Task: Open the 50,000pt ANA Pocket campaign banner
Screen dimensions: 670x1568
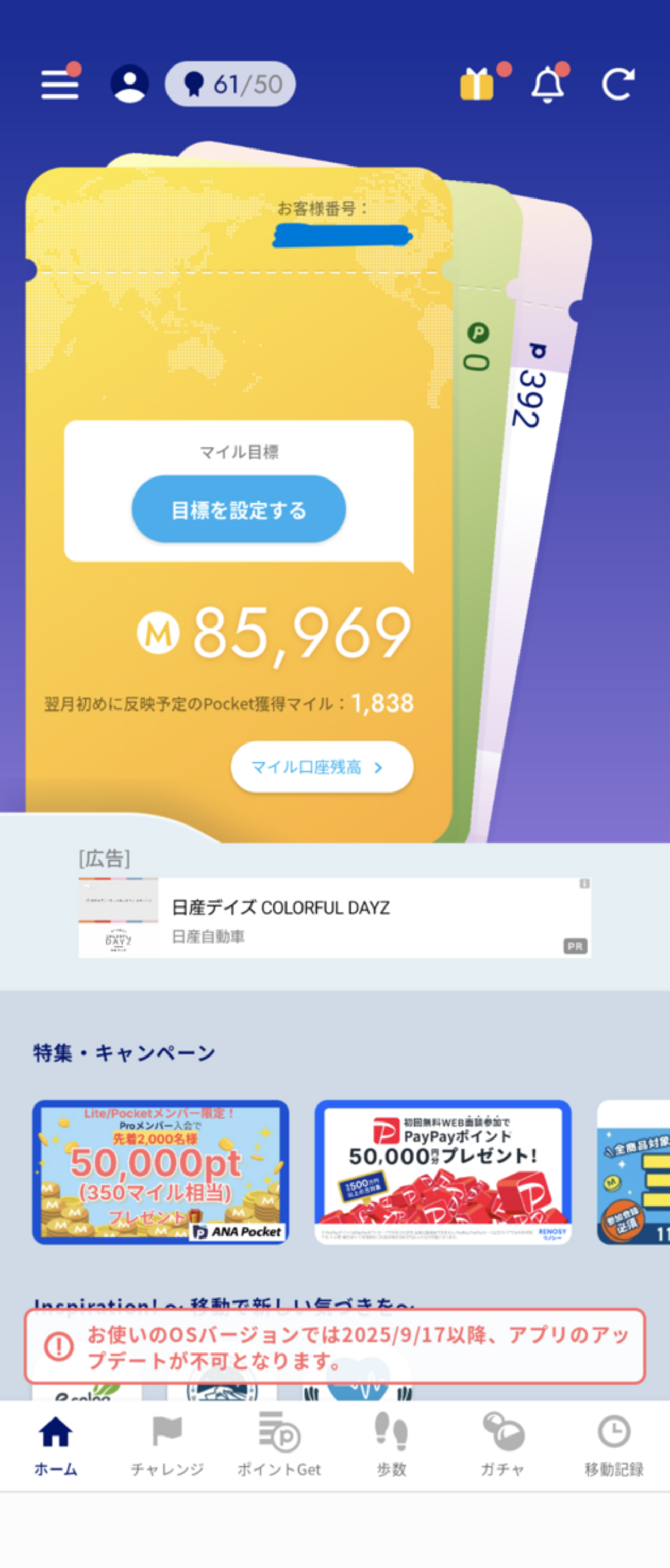Action: click(161, 1171)
